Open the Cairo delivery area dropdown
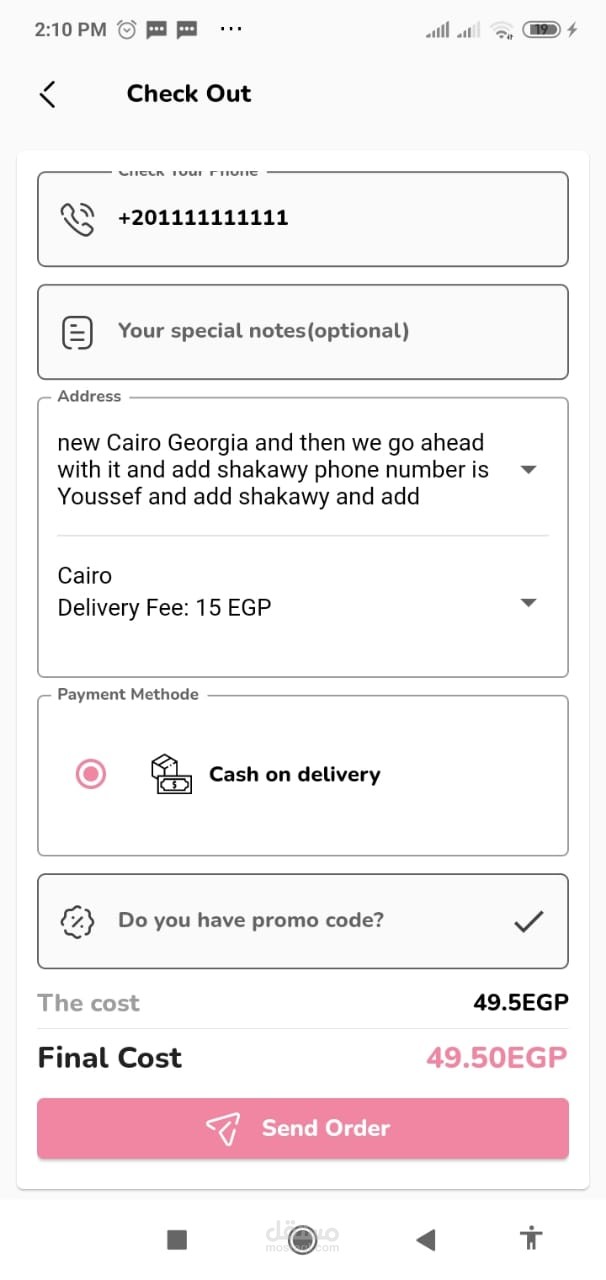 click(529, 603)
